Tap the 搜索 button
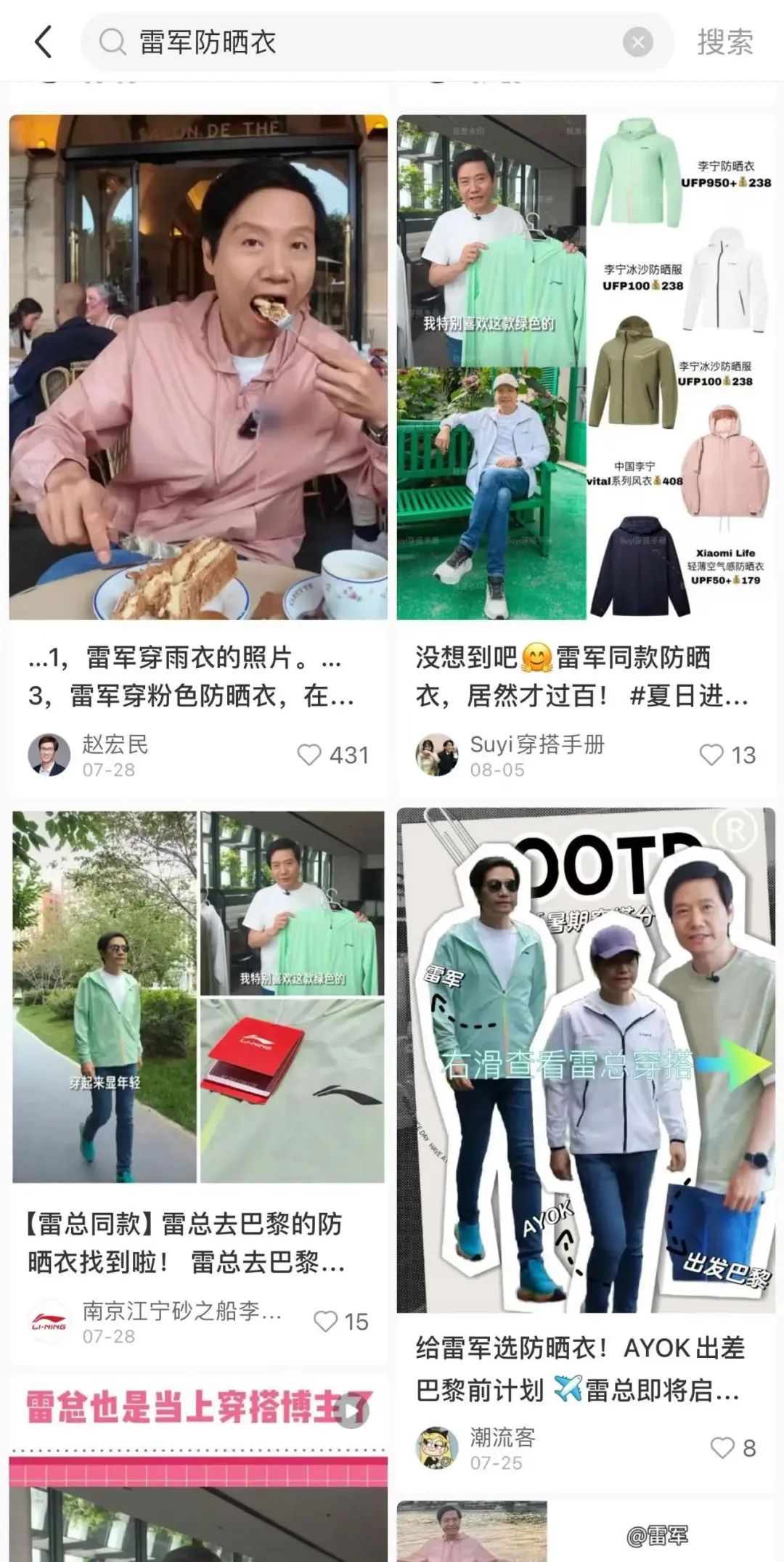This screenshot has height=1562, width=784. [724, 42]
